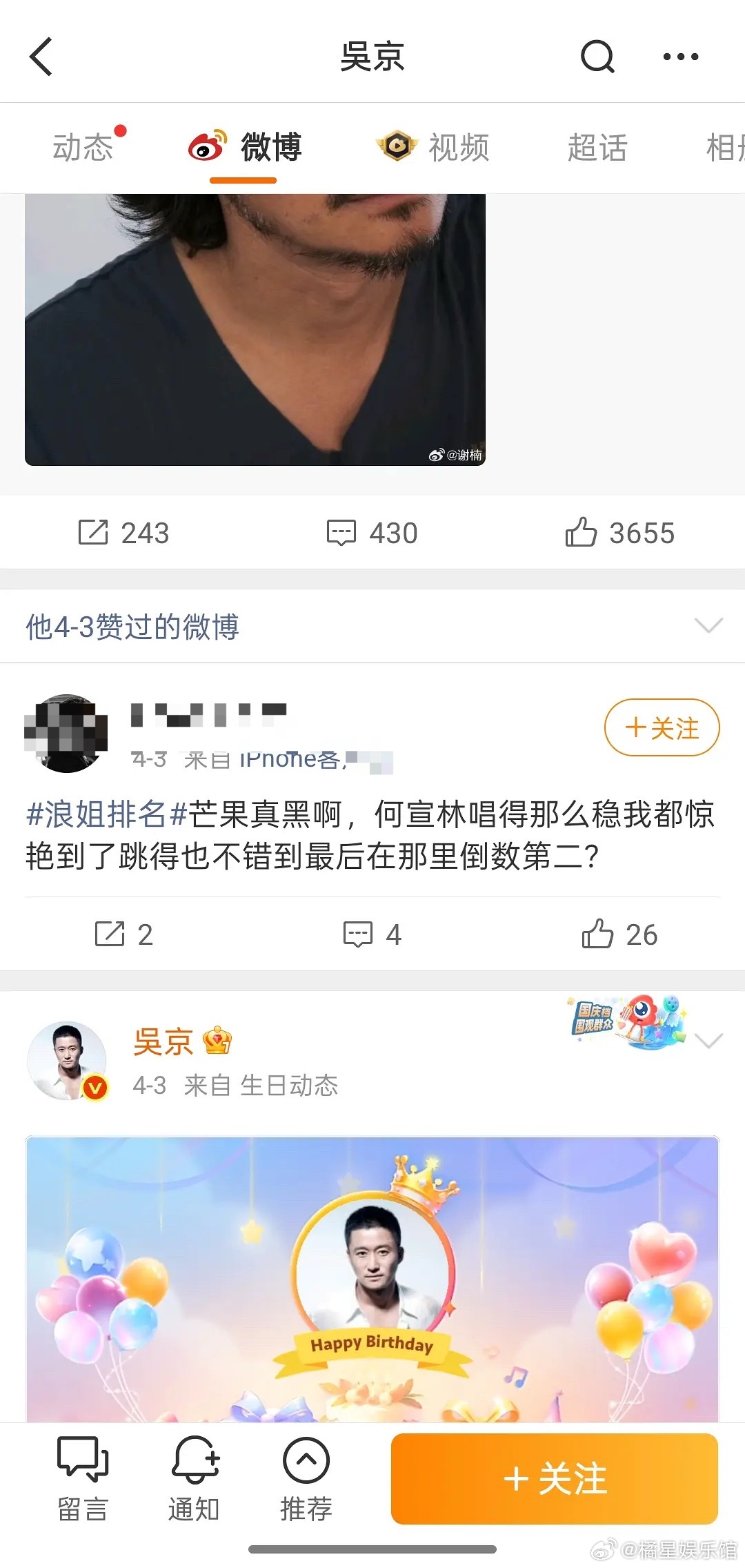745x1568 pixels.
Task: Collapse the liked-weibo section via its chevron
Action: 708,627
